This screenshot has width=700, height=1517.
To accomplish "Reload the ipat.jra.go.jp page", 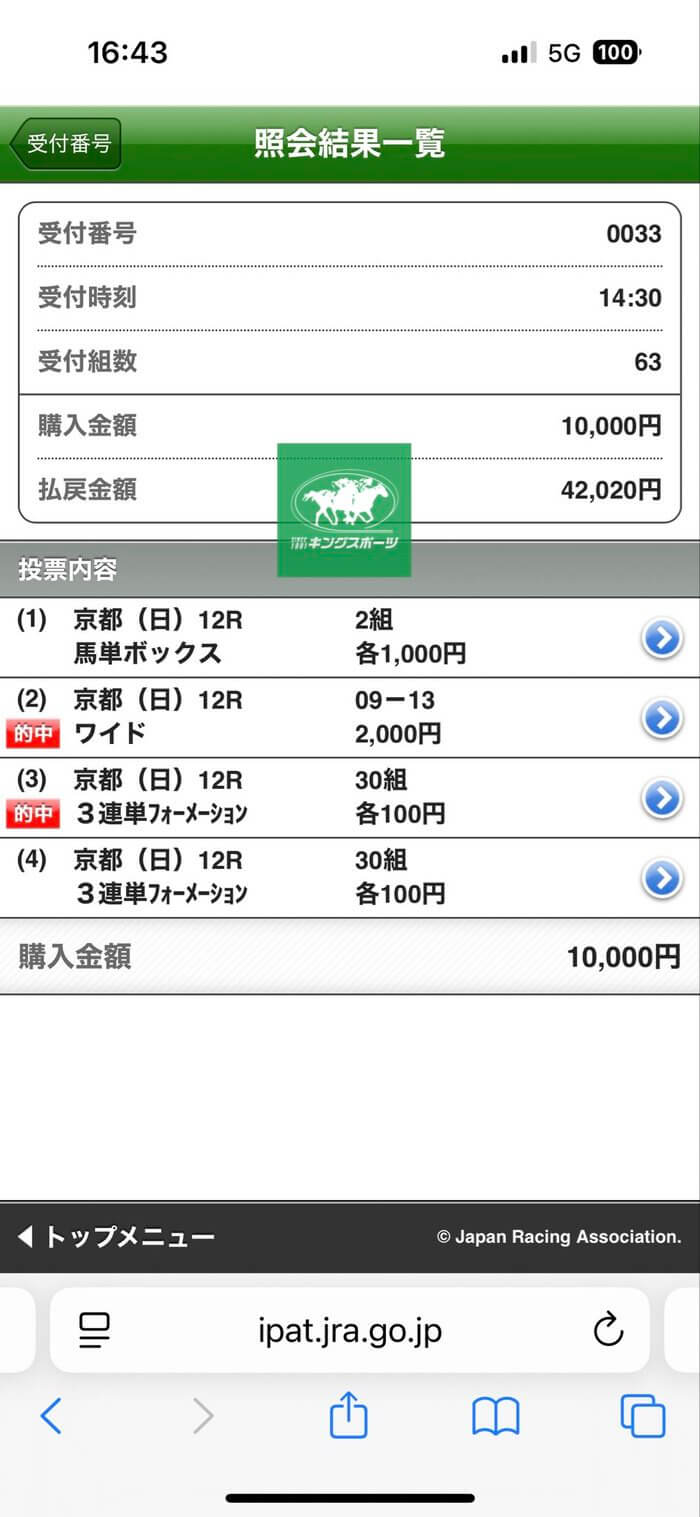I will pos(608,1330).
